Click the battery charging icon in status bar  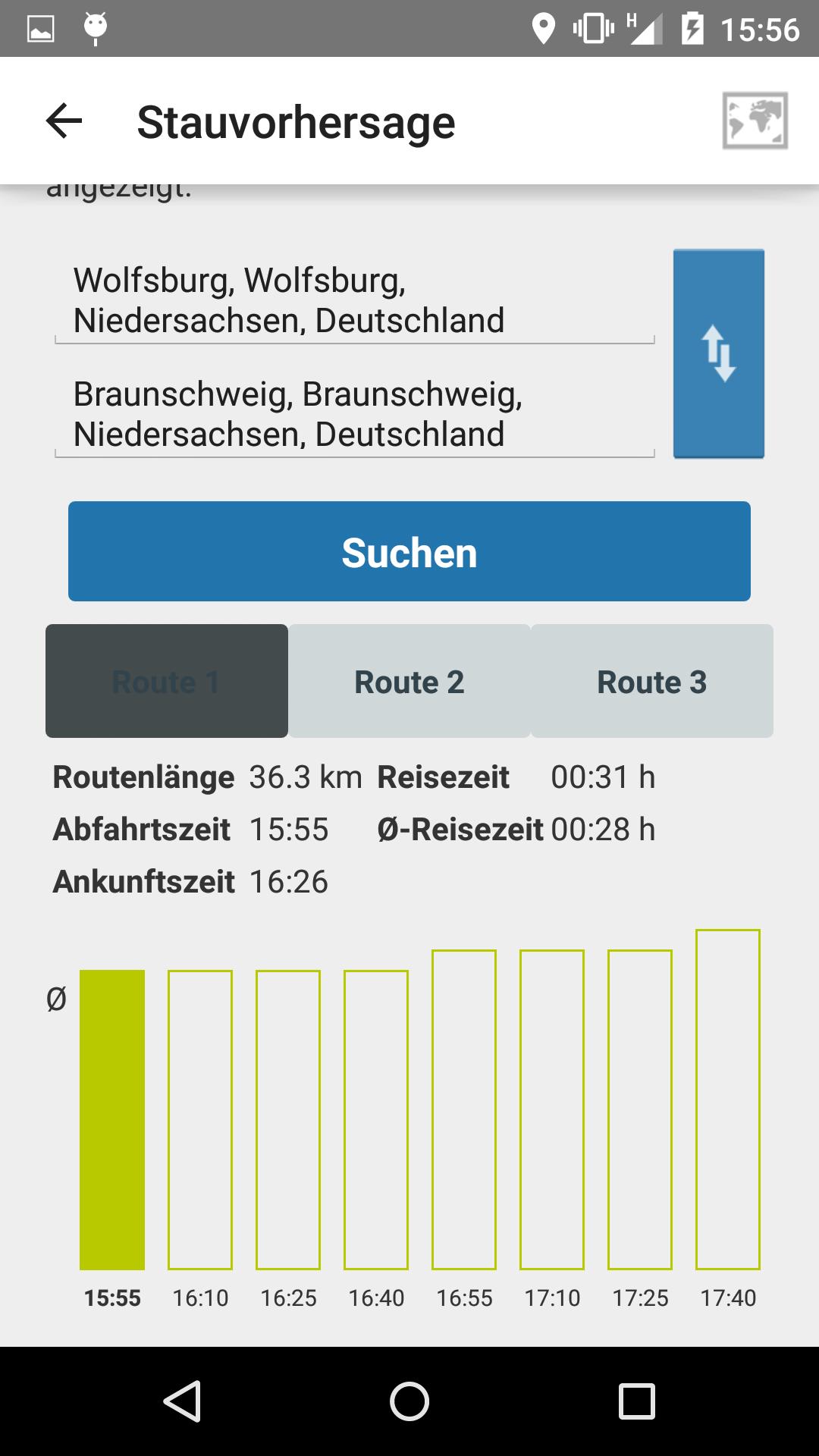click(692, 29)
